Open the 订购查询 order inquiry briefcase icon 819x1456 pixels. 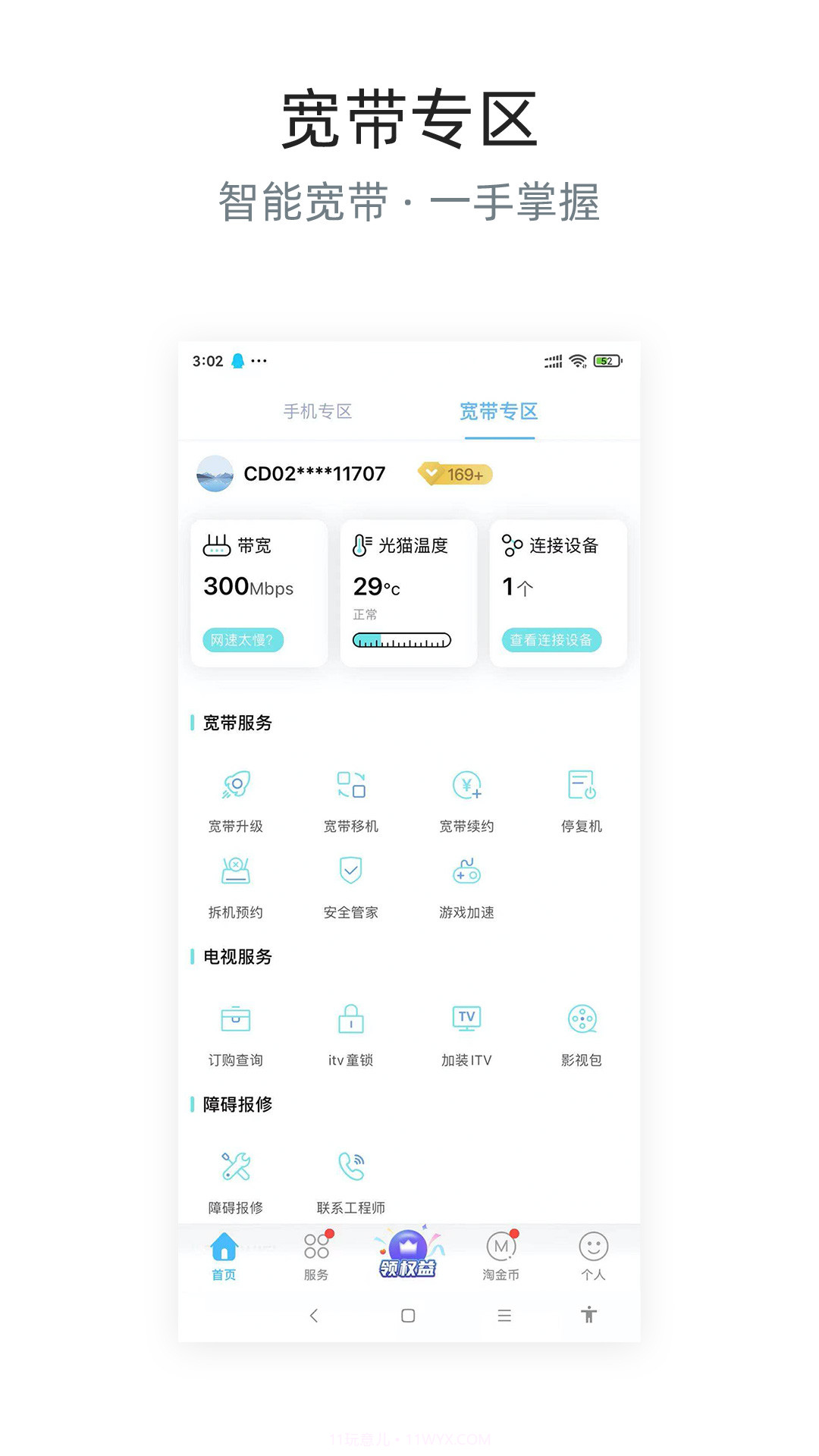click(237, 1020)
